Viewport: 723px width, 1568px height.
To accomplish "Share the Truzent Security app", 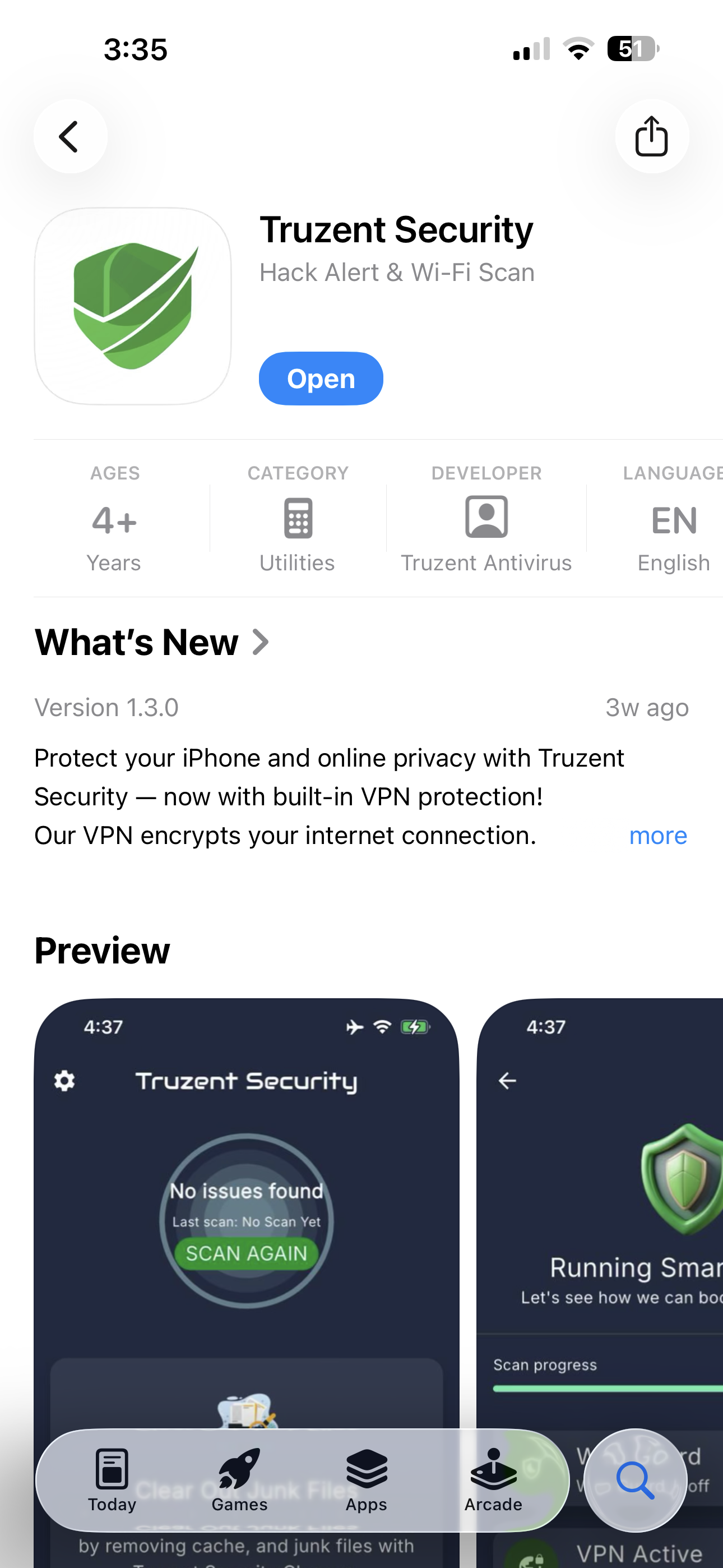I will tap(652, 136).
